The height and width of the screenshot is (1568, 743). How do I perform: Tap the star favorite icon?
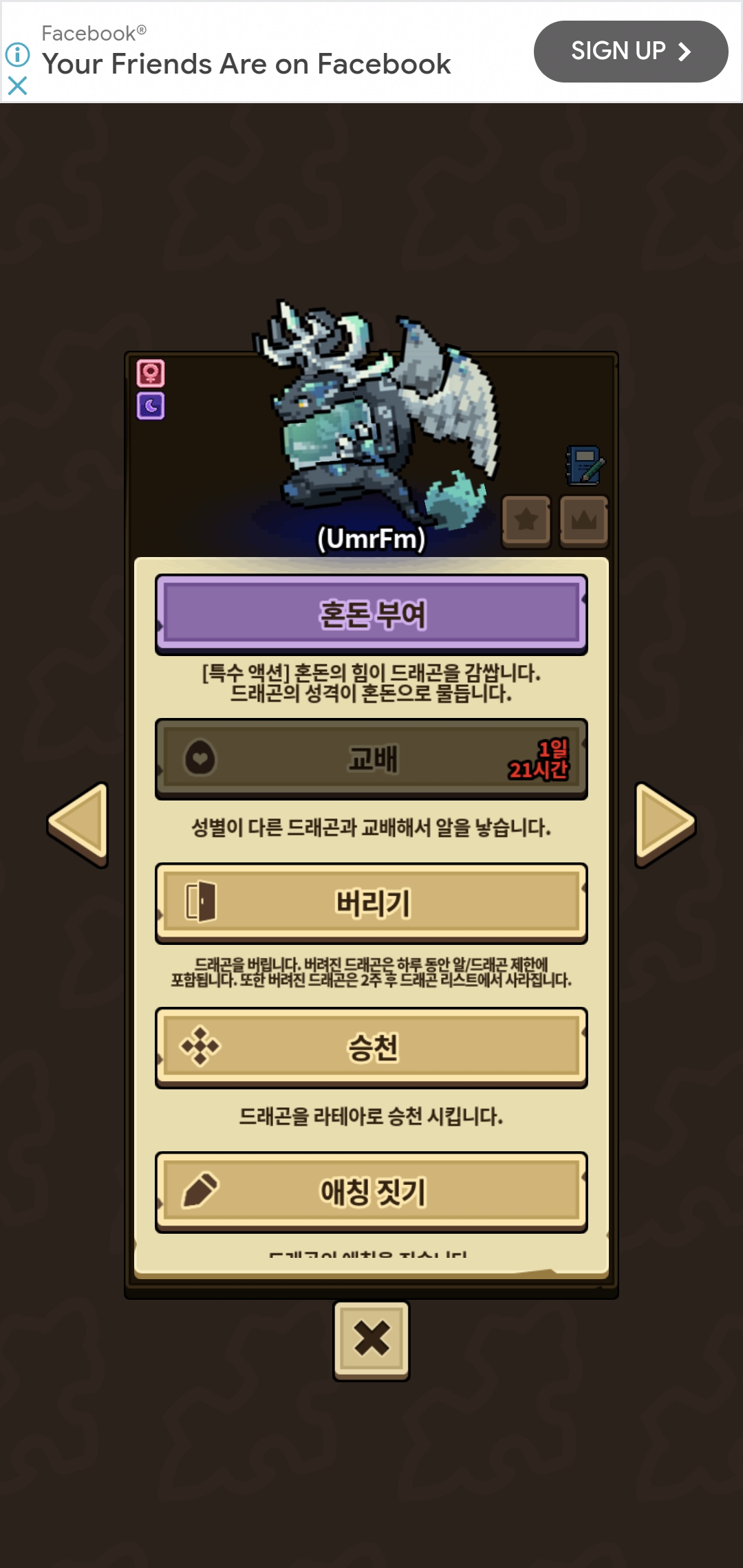526,521
